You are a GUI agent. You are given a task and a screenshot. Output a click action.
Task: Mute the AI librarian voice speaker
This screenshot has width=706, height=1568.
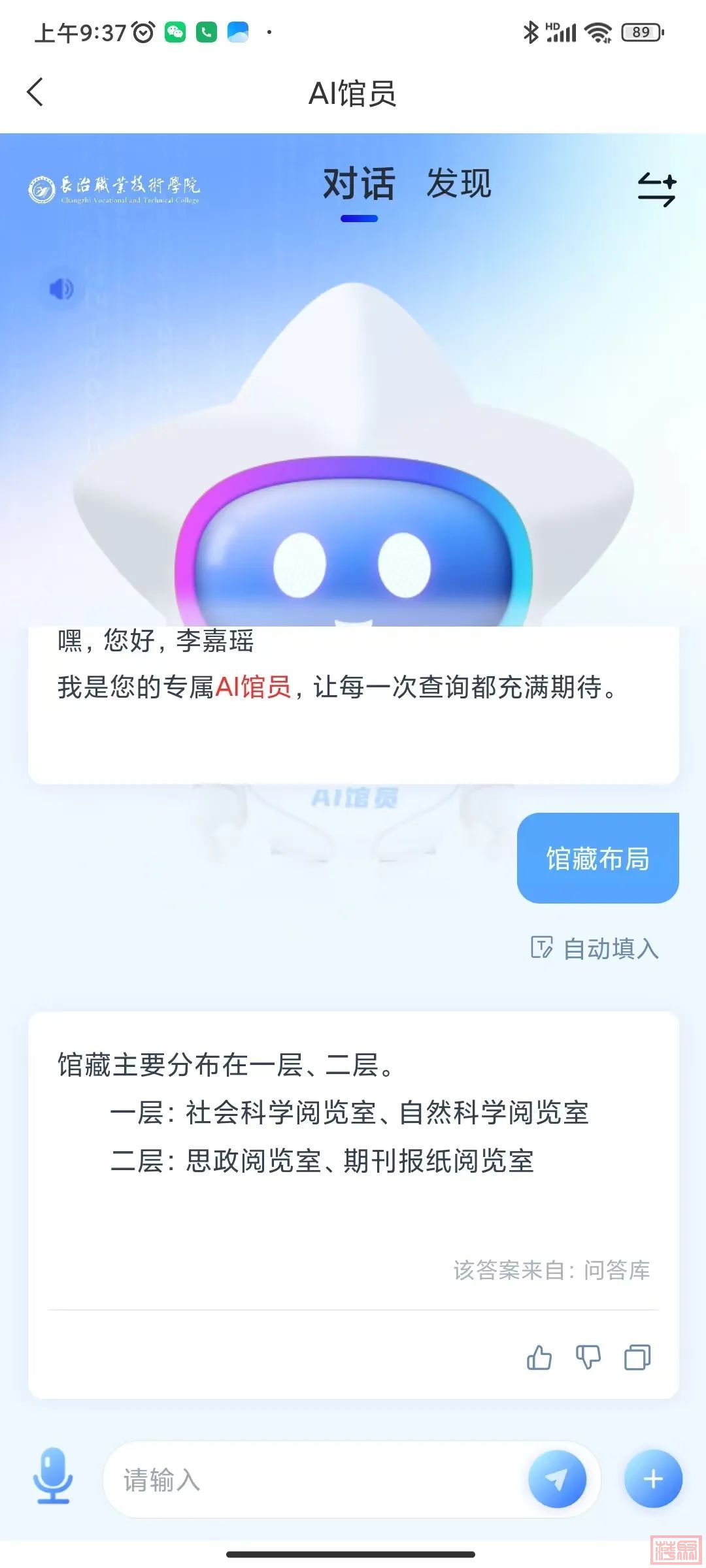tap(62, 288)
